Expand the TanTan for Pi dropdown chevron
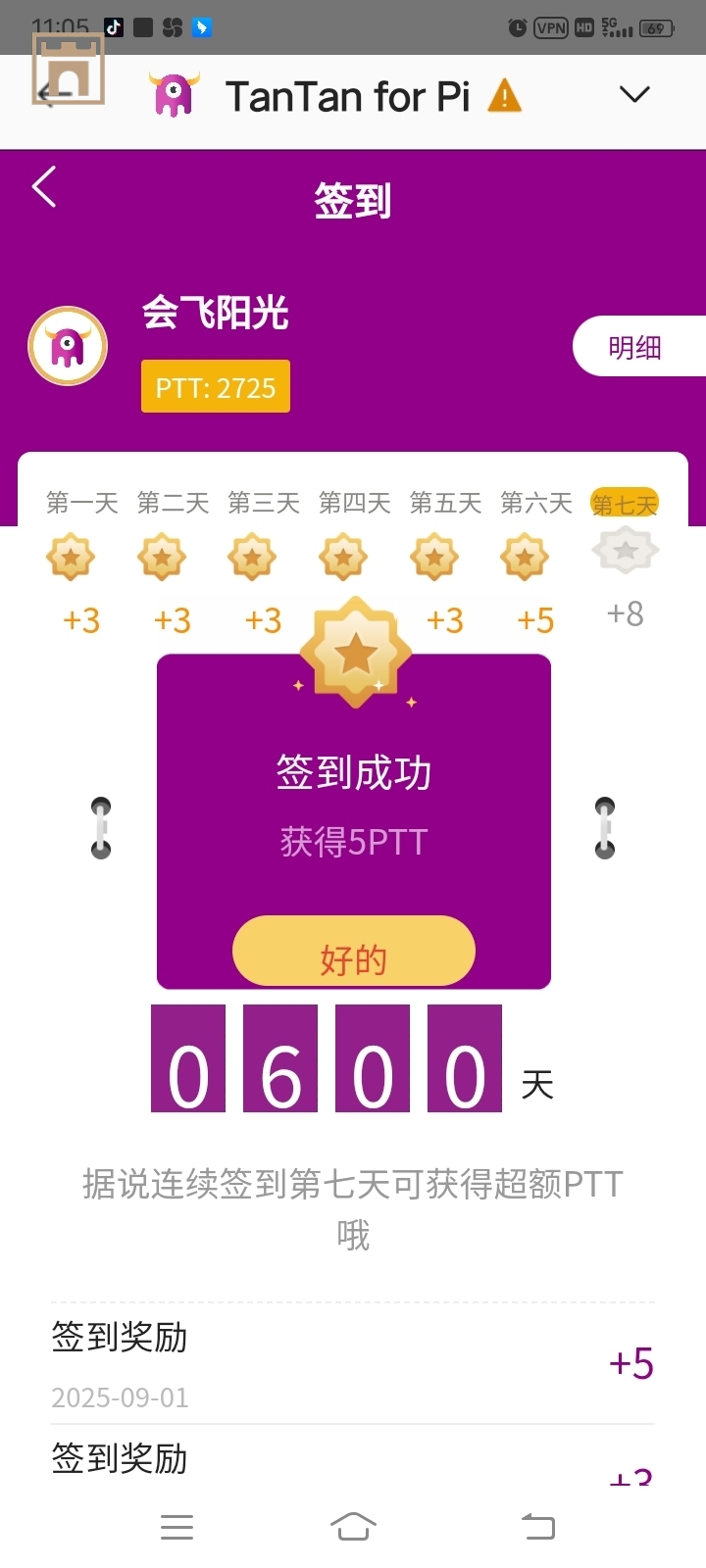The height and width of the screenshot is (1568, 706). [x=634, y=95]
